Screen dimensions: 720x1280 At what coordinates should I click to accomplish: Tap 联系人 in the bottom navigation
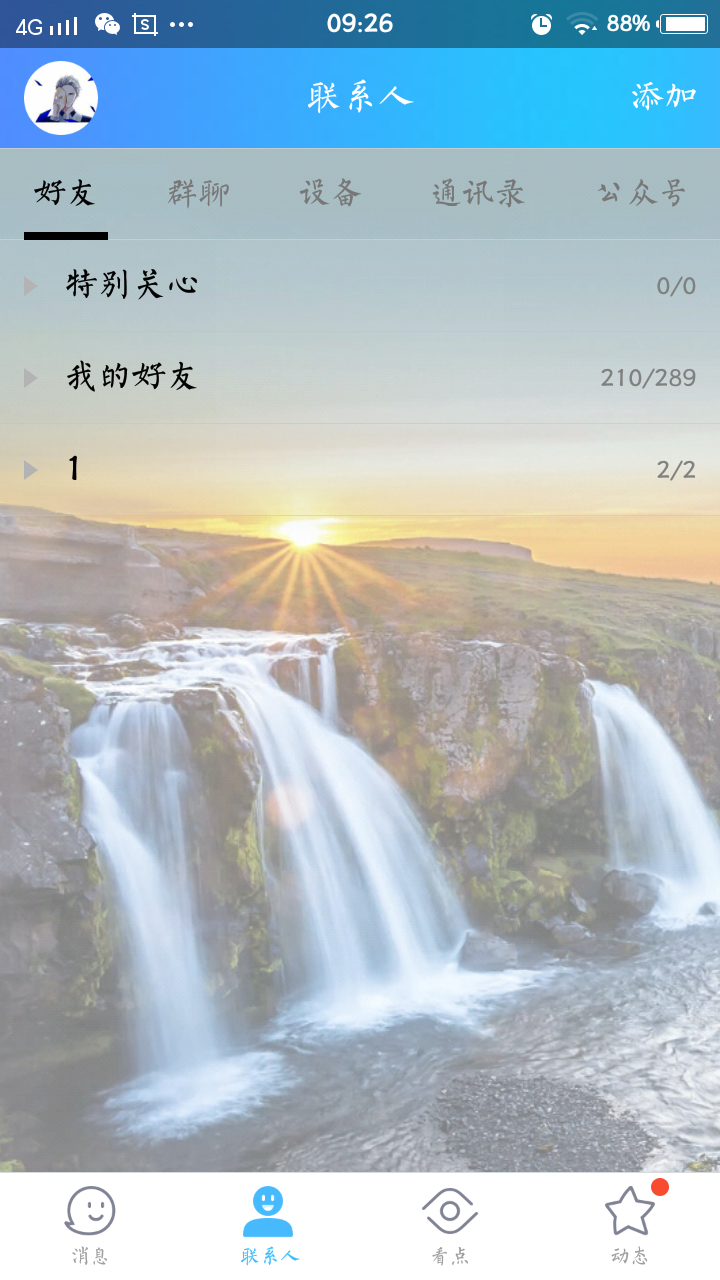pyautogui.click(x=269, y=1226)
